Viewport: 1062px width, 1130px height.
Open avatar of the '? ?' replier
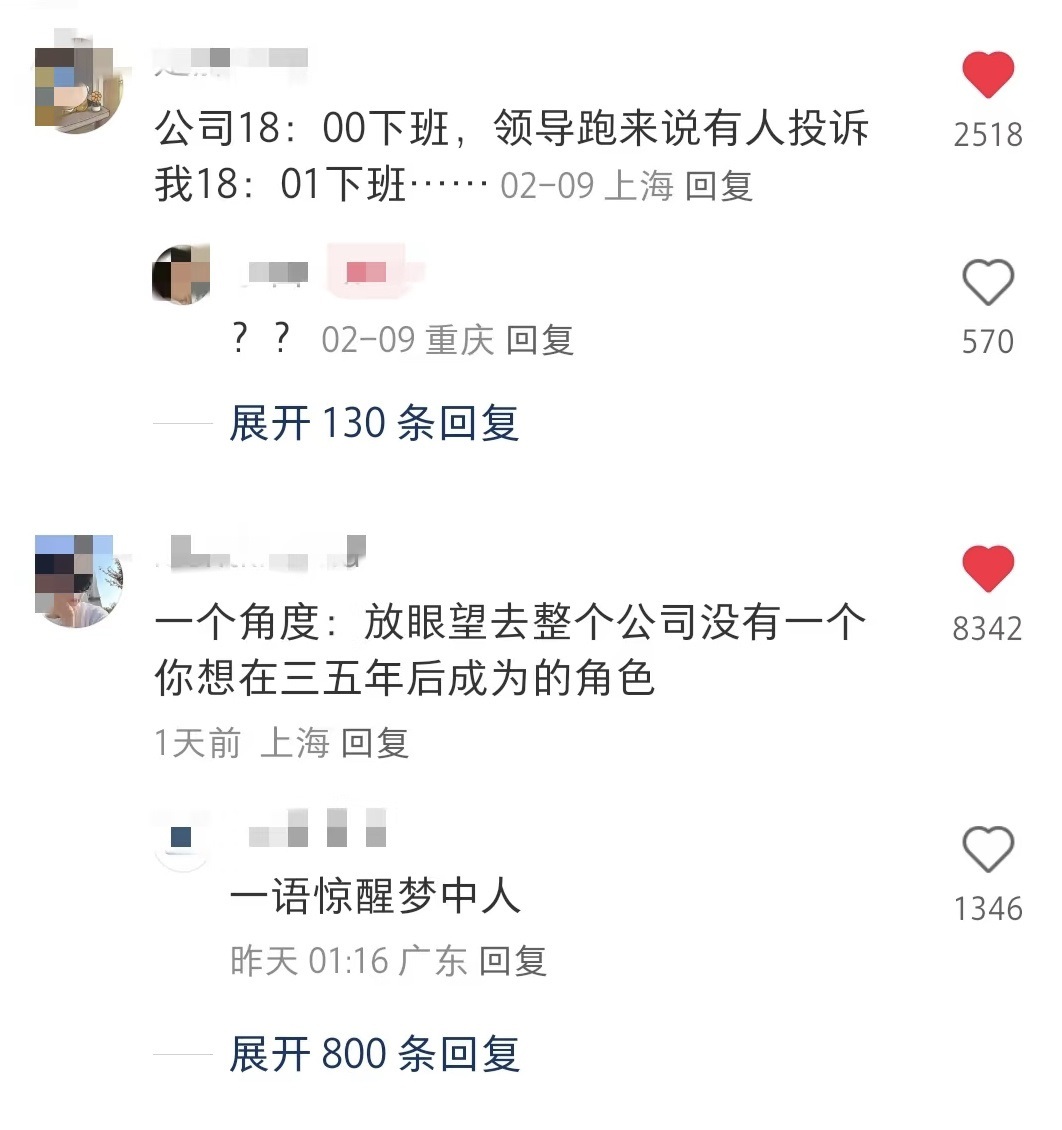(x=181, y=273)
